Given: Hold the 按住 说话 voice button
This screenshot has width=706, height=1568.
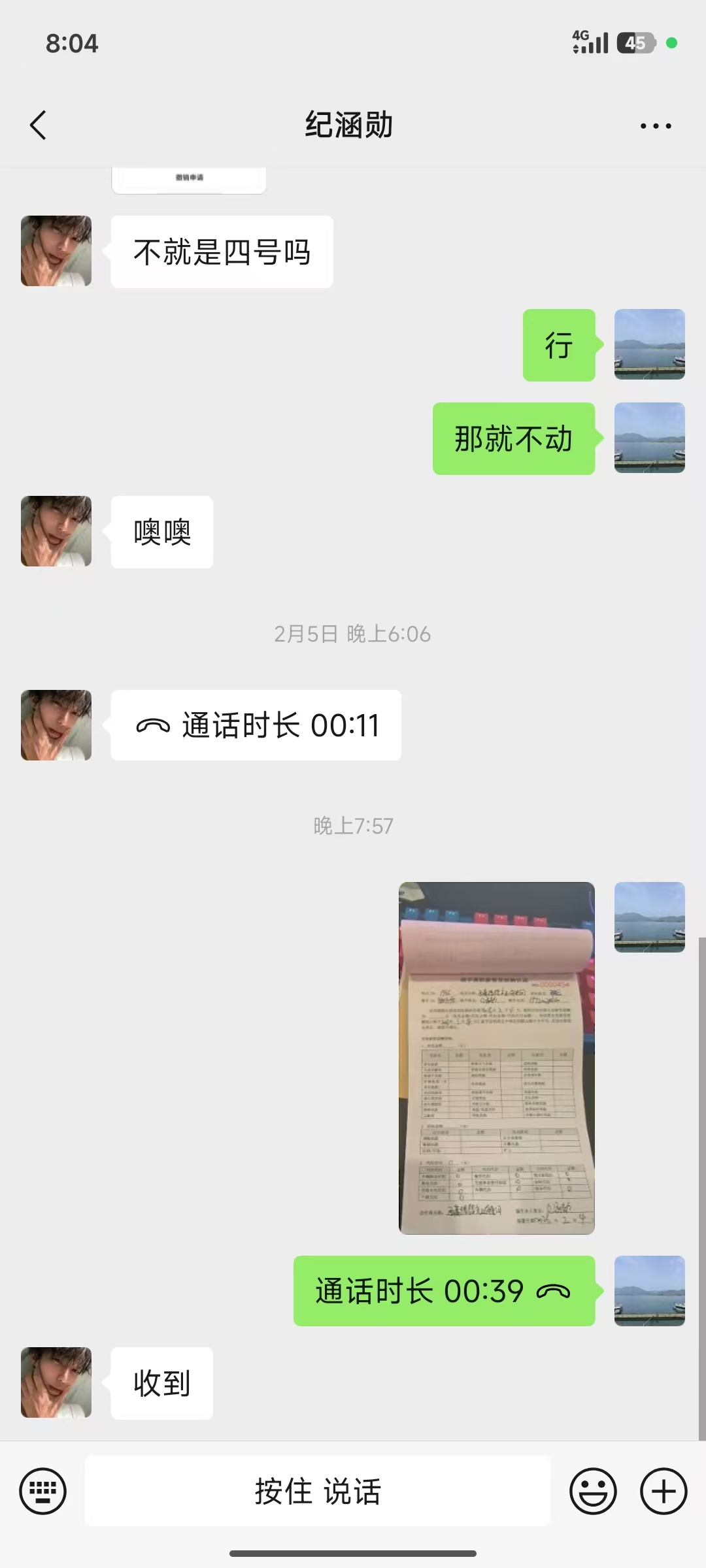Looking at the screenshot, I should point(318,1491).
